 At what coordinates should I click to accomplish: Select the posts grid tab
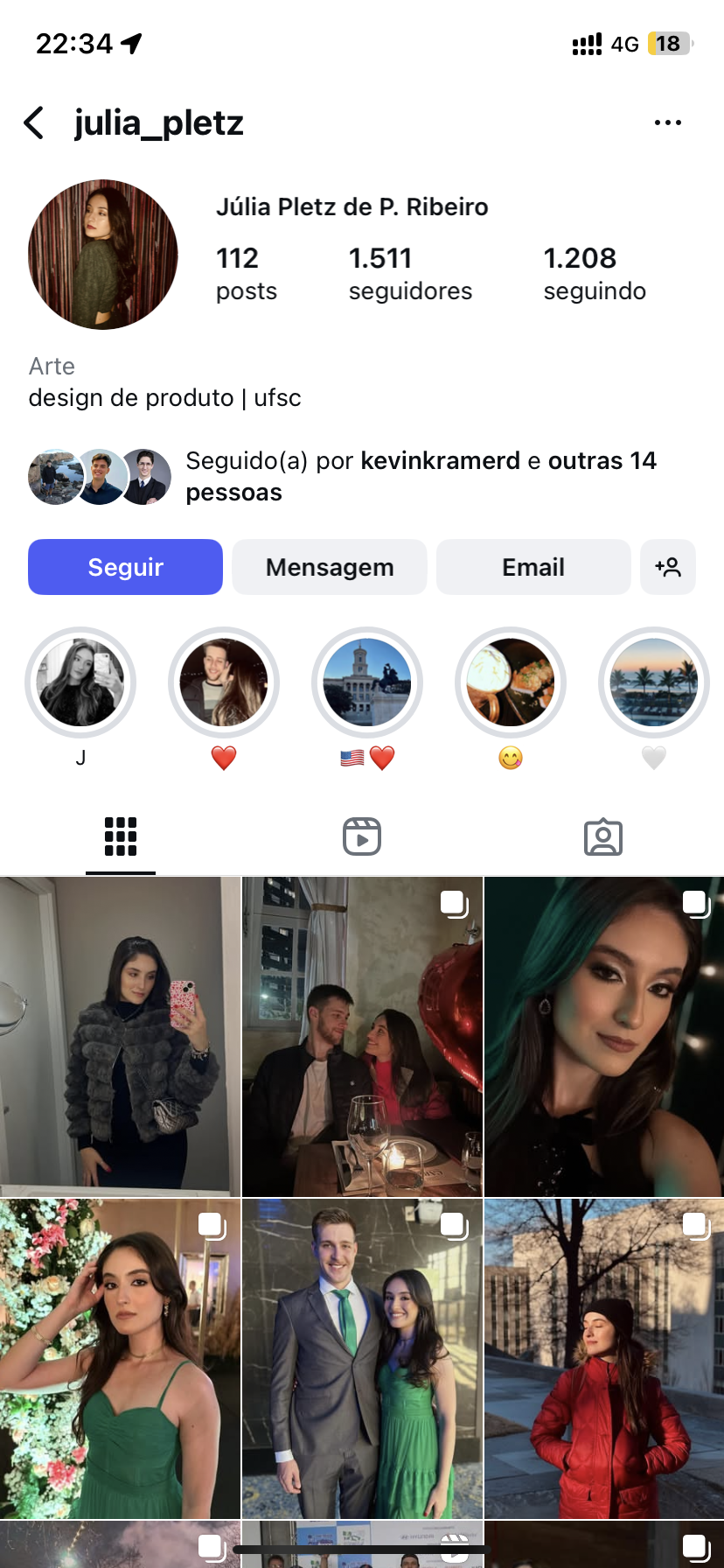(121, 836)
